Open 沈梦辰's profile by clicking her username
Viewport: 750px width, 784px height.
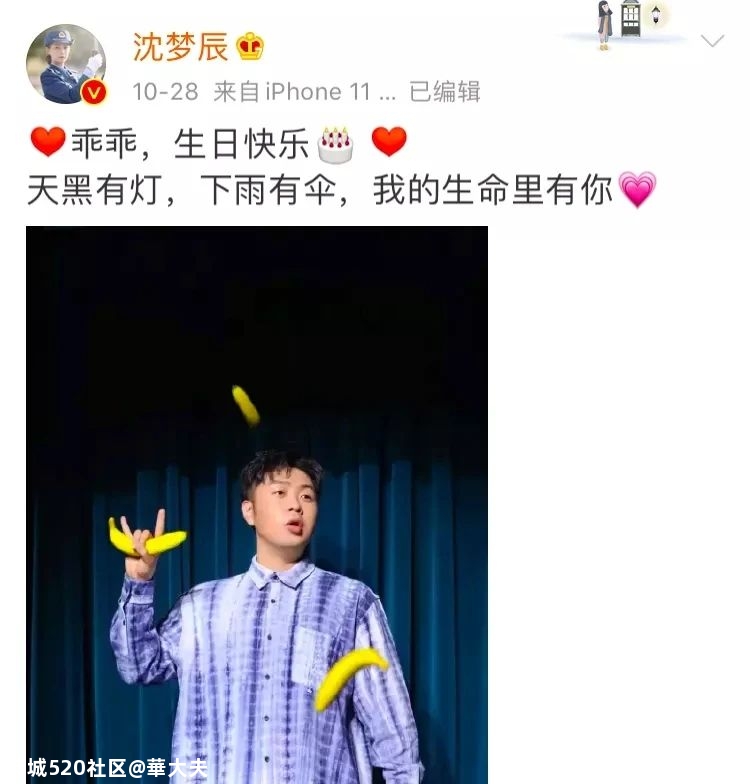pos(180,44)
